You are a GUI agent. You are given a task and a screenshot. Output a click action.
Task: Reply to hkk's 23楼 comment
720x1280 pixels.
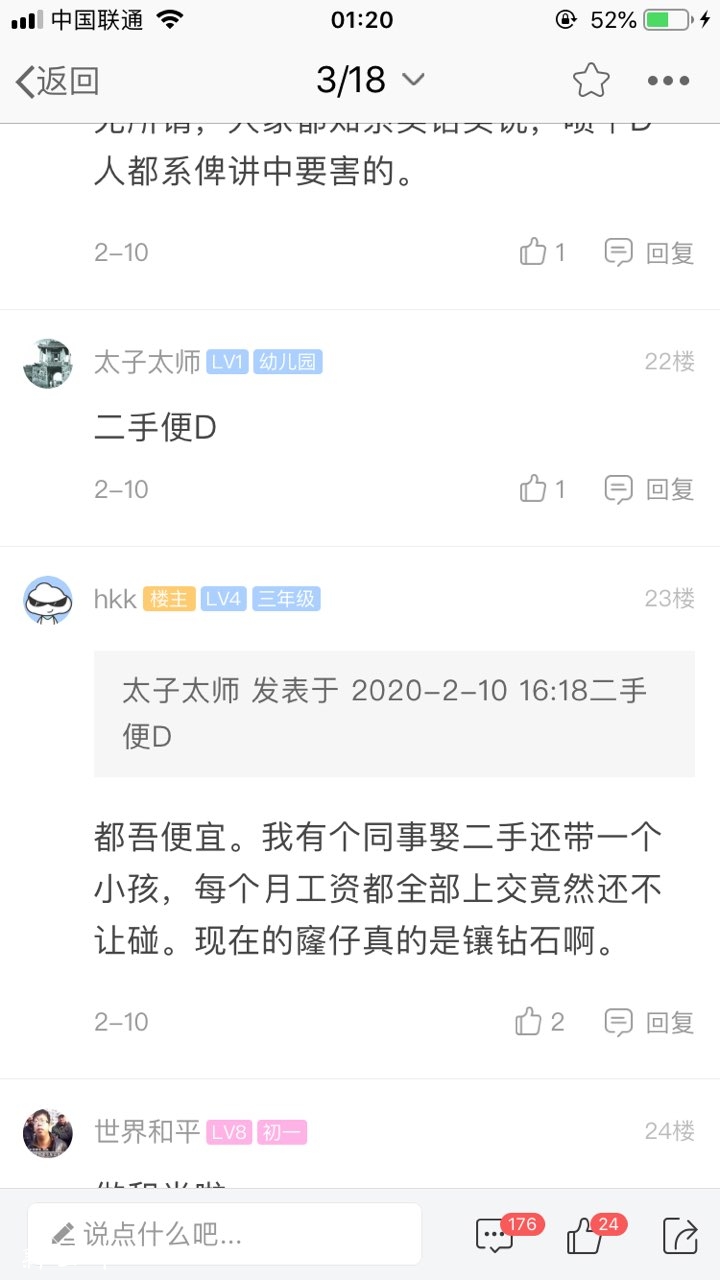(650, 1022)
